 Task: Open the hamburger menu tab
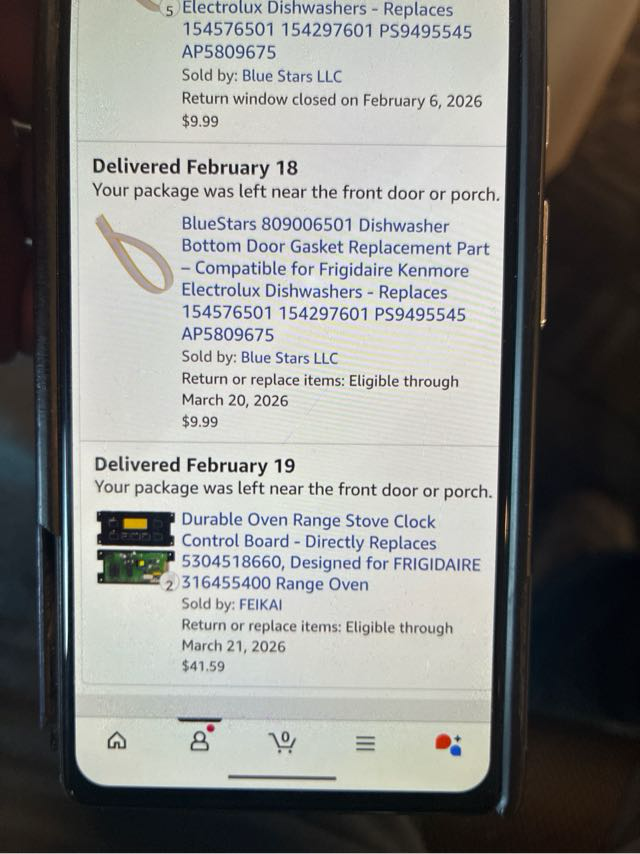pos(365,743)
